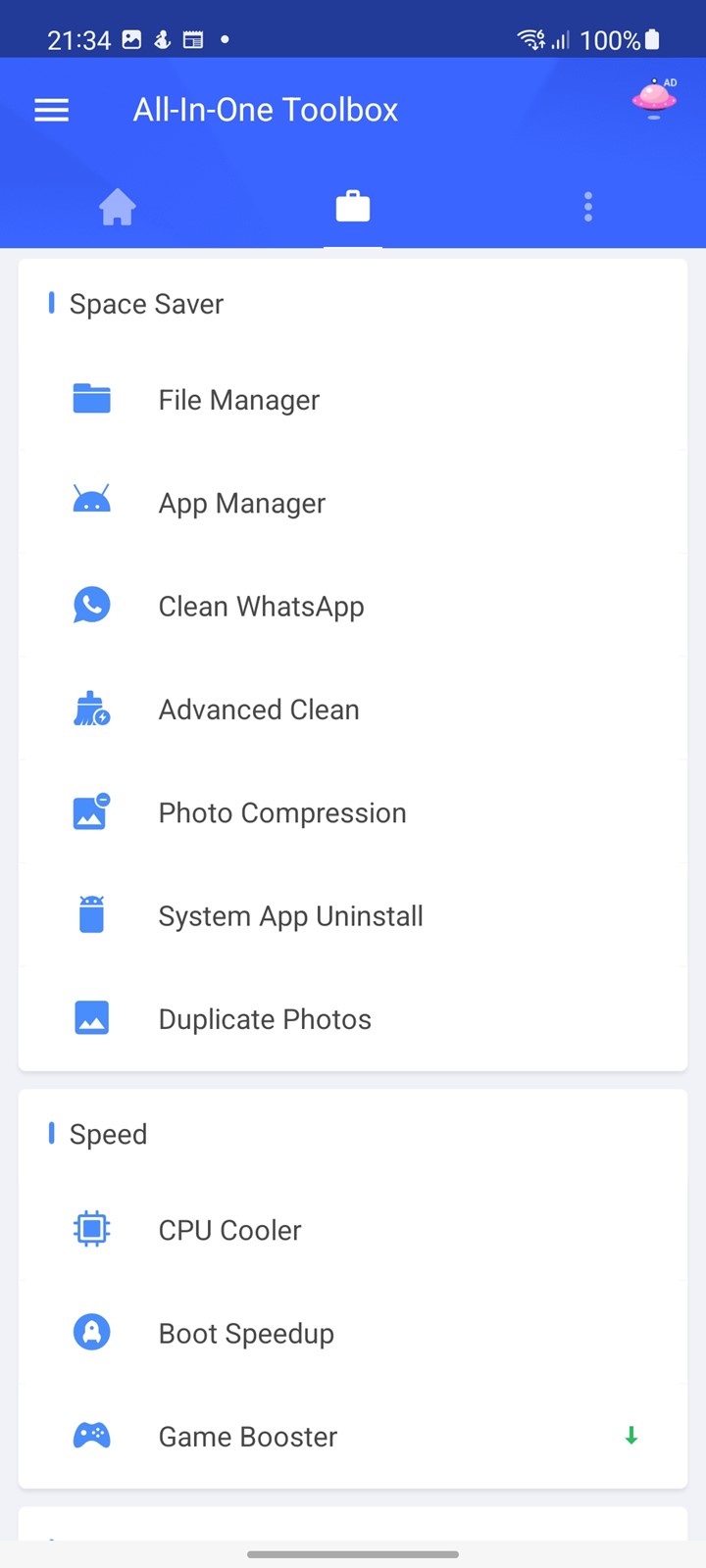The image size is (706, 1568).
Task: Open the hamburger drawer menu
Action: click(x=52, y=110)
